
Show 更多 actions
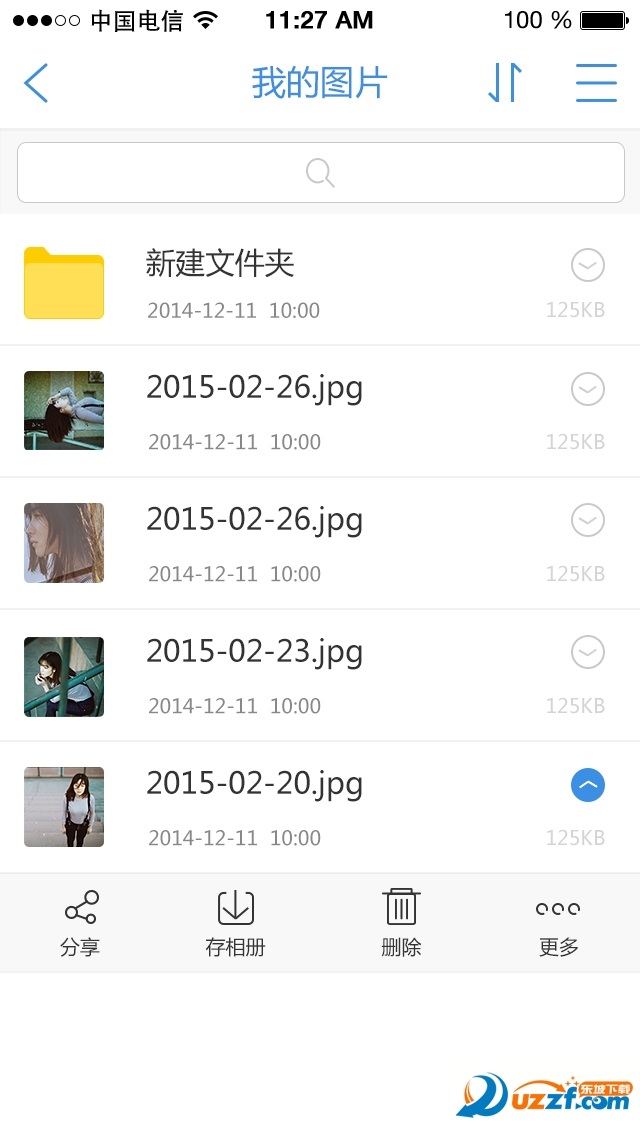[558, 922]
